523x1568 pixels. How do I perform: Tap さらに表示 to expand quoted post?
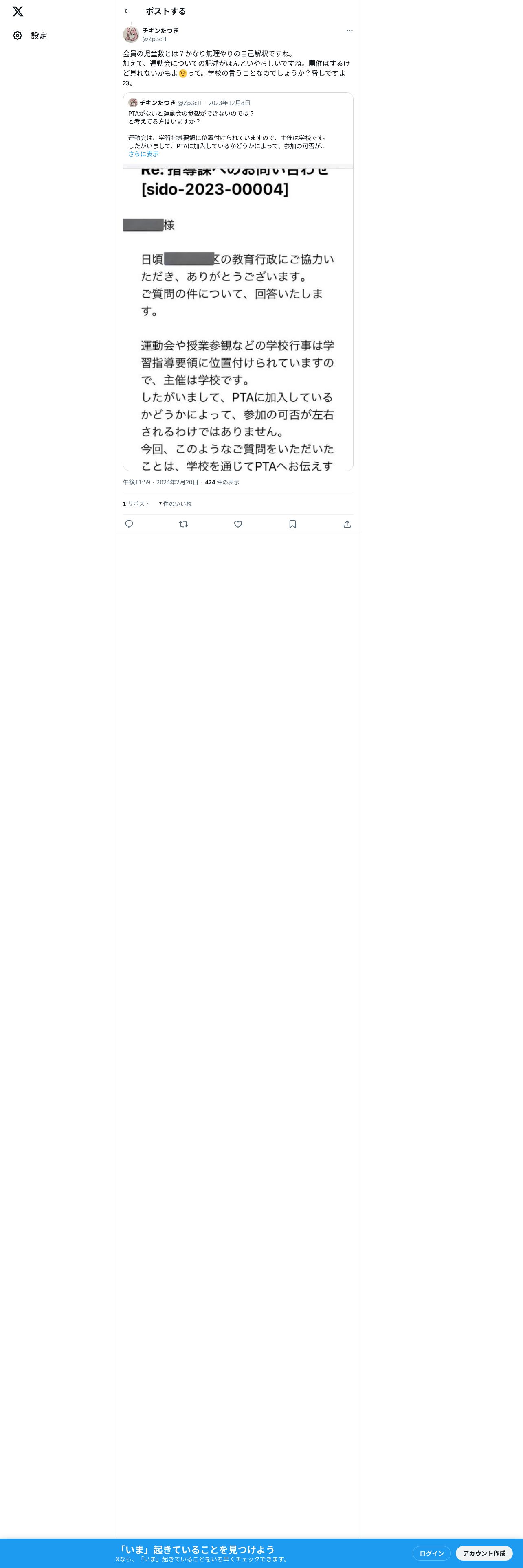(143, 154)
